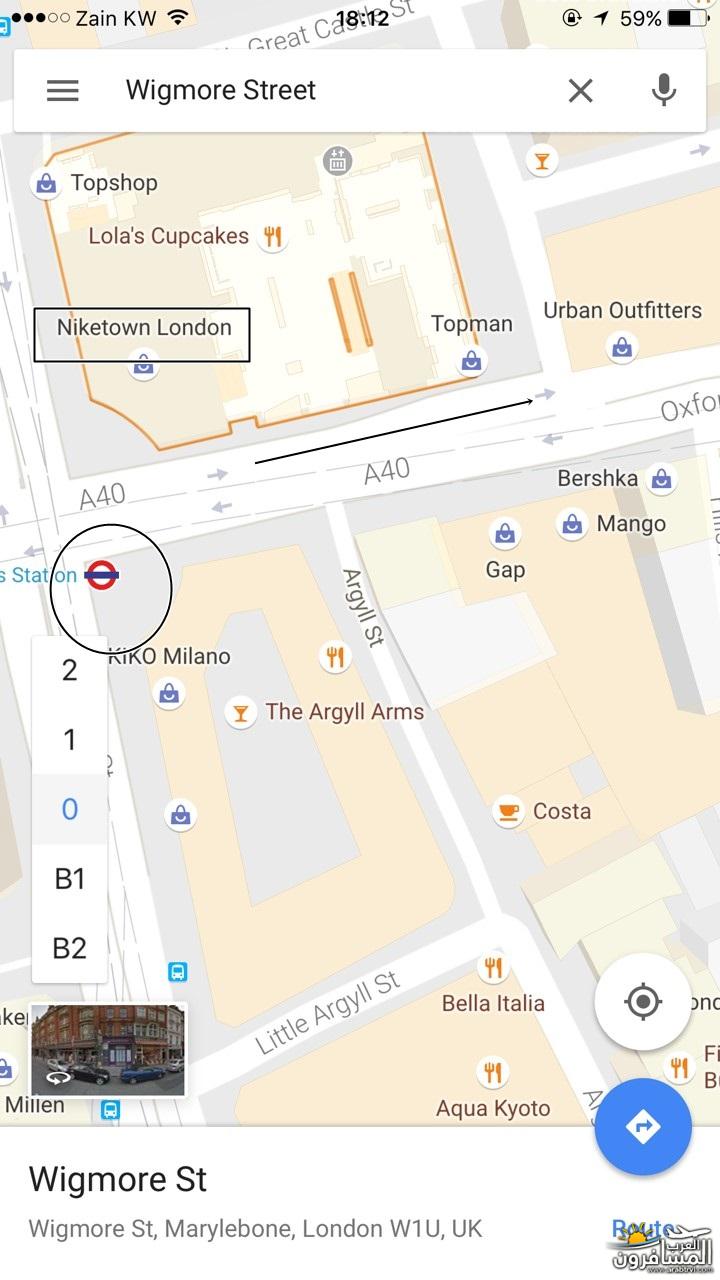Select floor level 2
Viewport: 720px width, 1280px height.
pos(69,670)
